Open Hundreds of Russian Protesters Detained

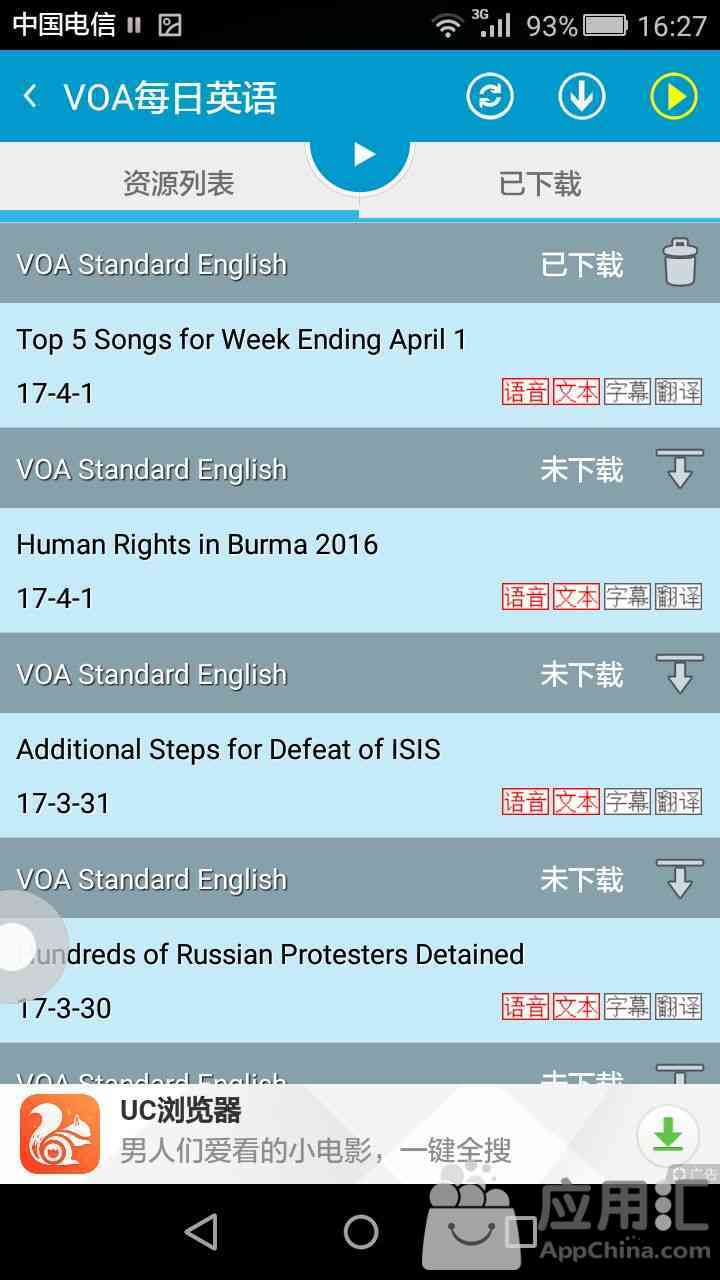pos(360,981)
